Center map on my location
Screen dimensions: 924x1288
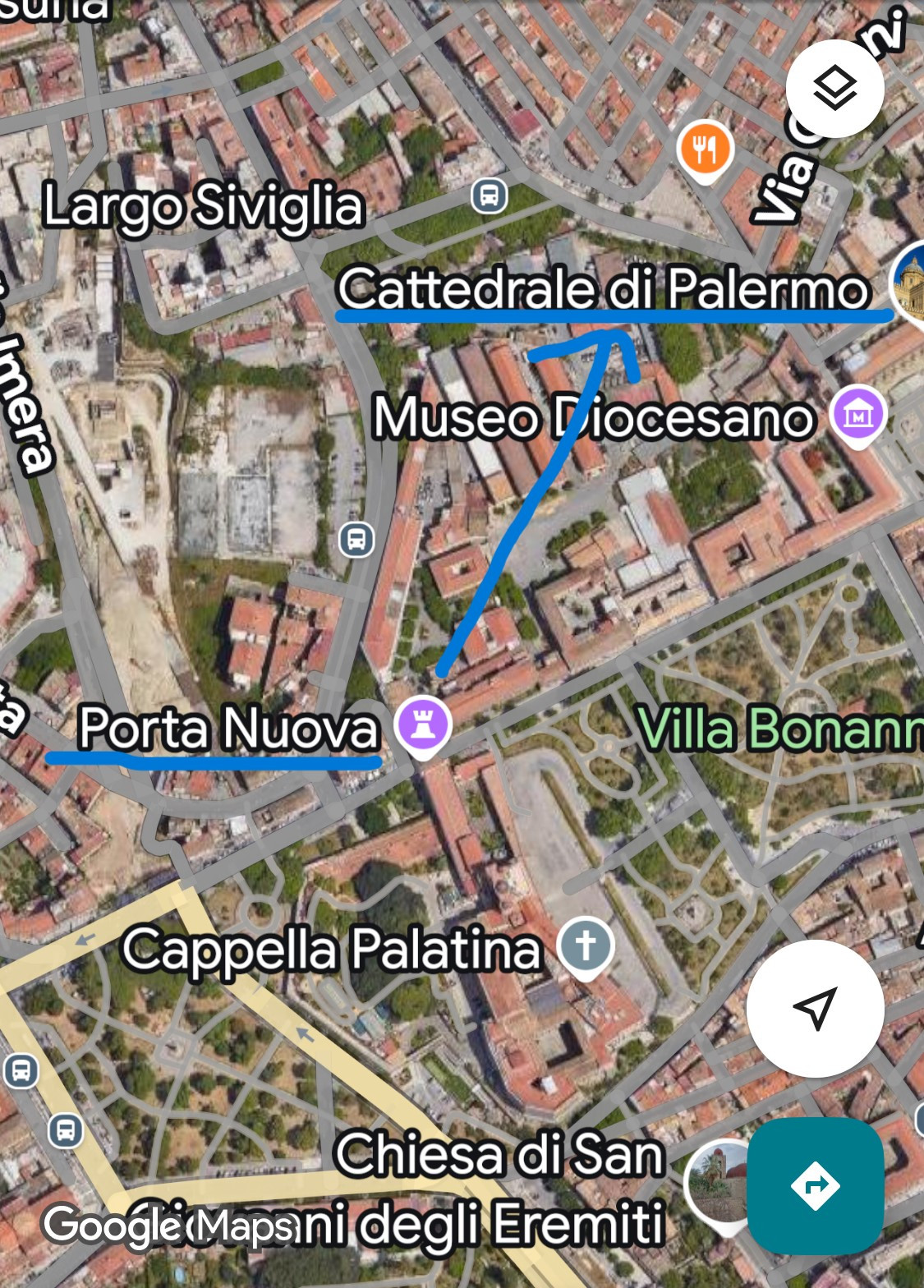click(815, 1008)
